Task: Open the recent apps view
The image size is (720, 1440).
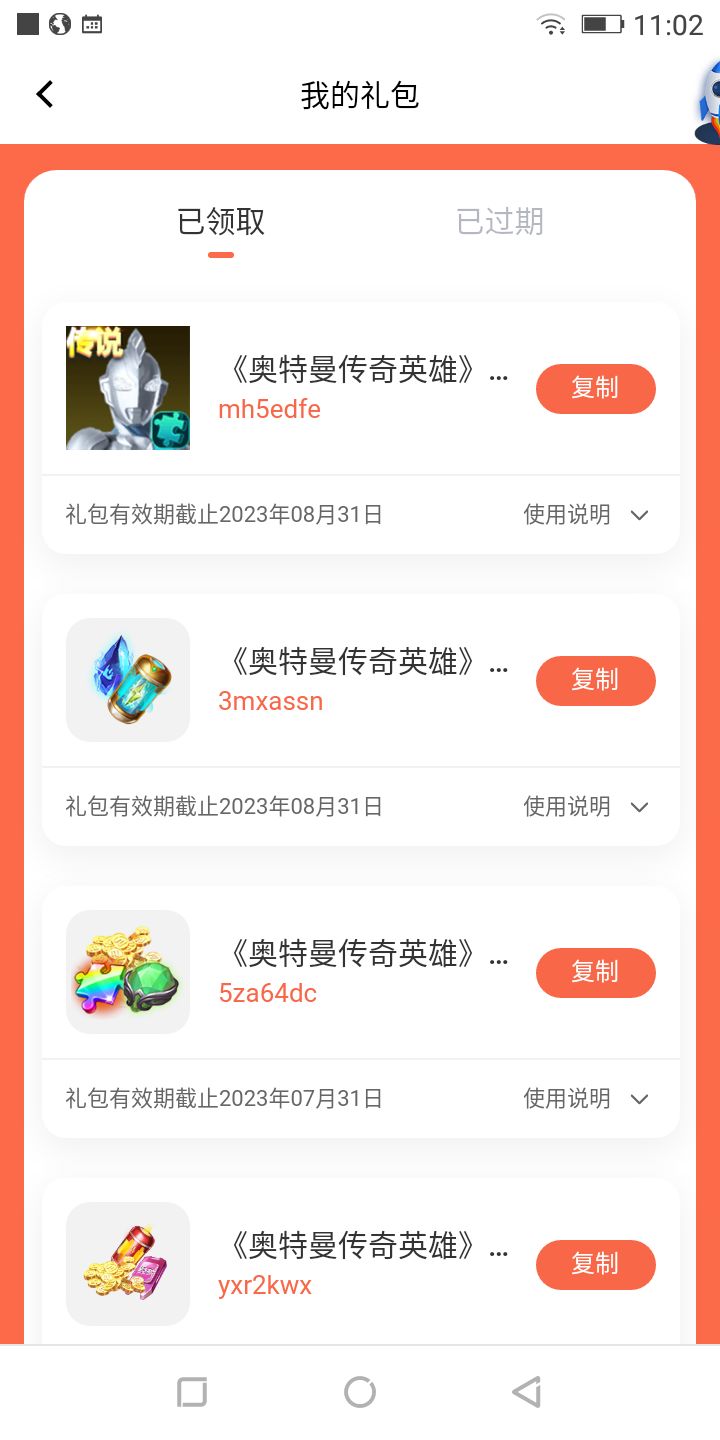Action: click(x=192, y=1392)
